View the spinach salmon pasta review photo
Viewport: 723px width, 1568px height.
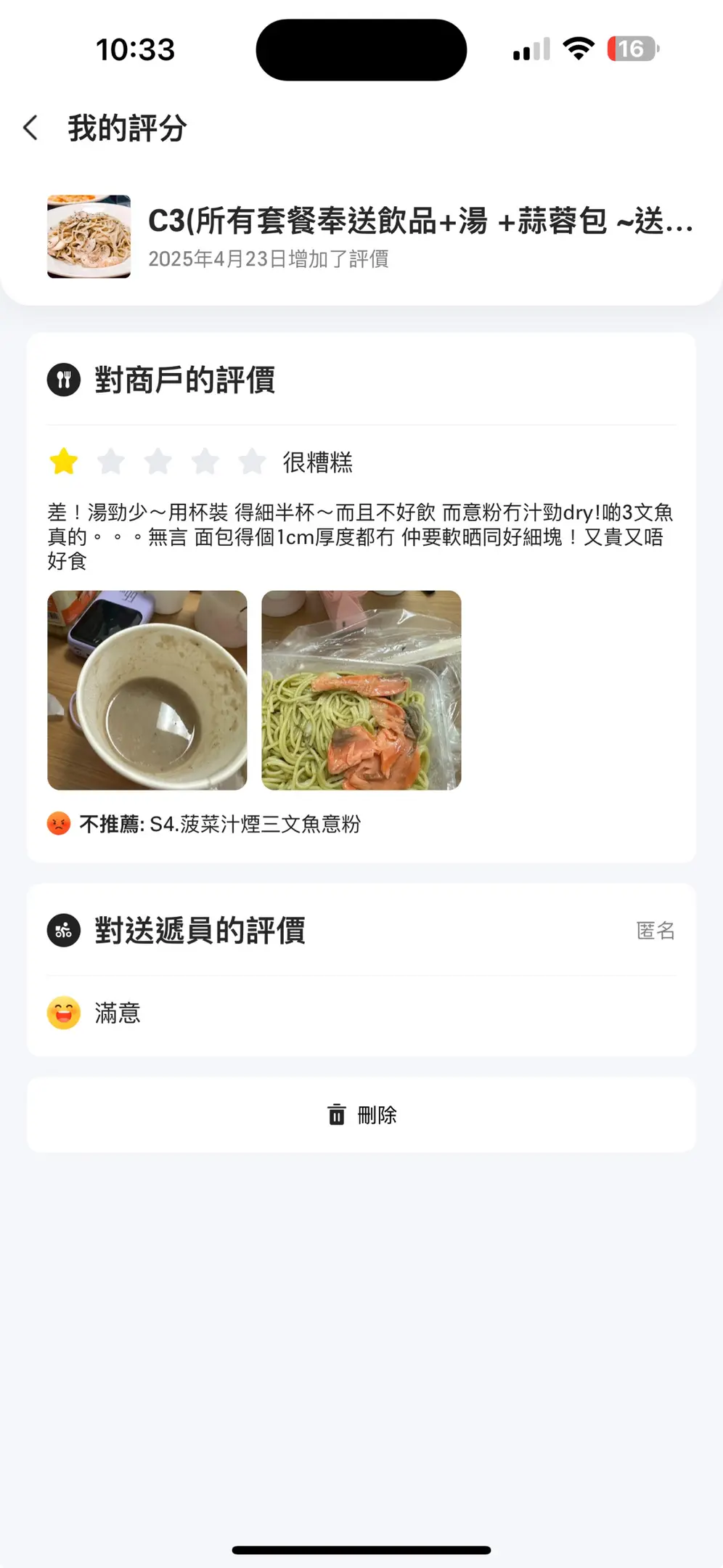(361, 690)
